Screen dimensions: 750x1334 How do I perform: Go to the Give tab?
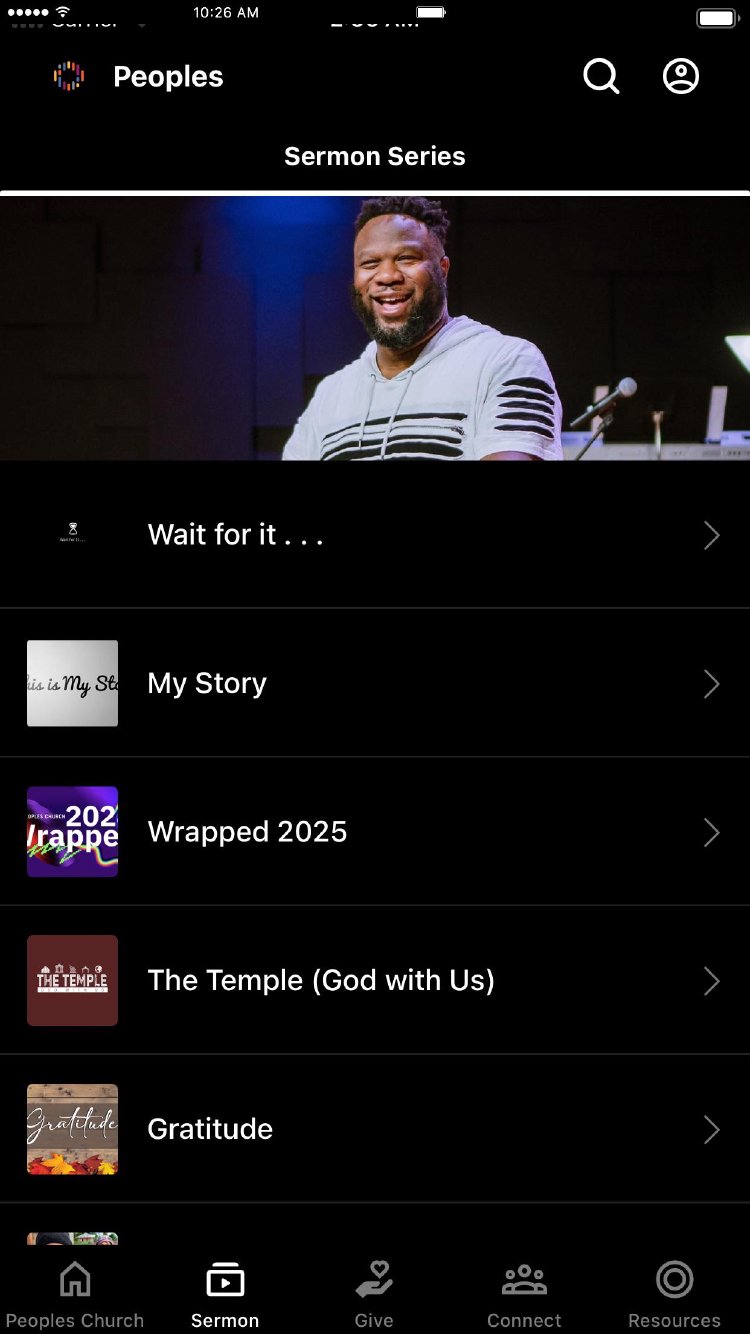[x=374, y=1294]
